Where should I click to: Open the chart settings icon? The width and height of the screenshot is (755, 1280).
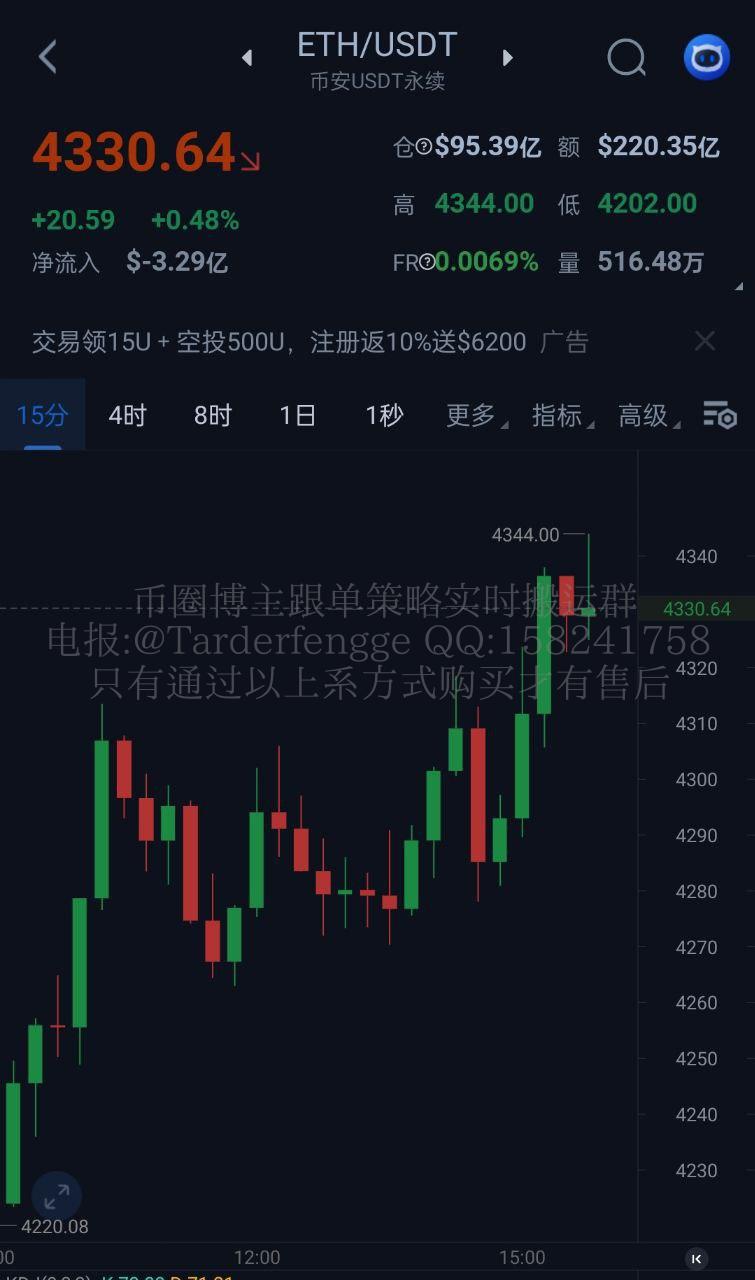[719, 415]
